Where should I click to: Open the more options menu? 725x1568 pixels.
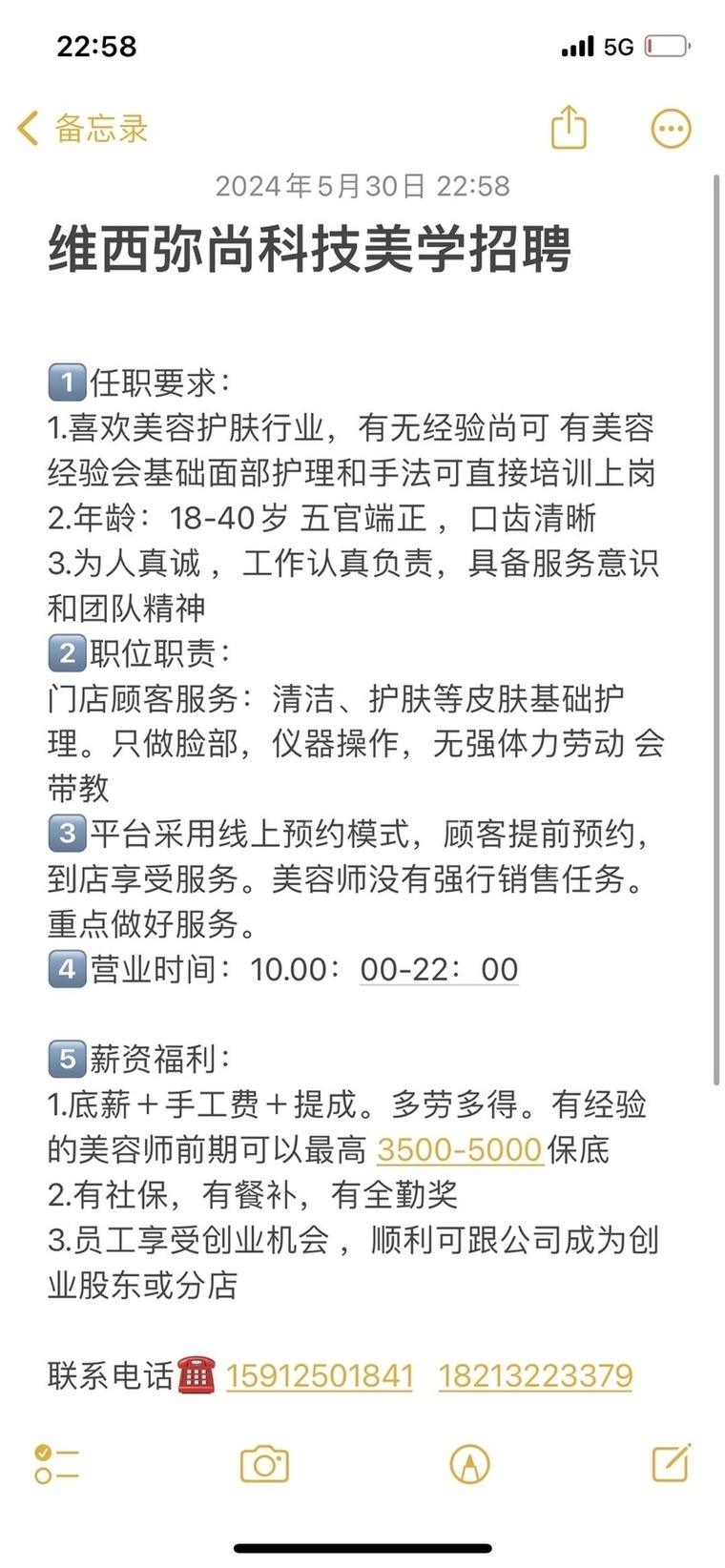tap(671, 129)
